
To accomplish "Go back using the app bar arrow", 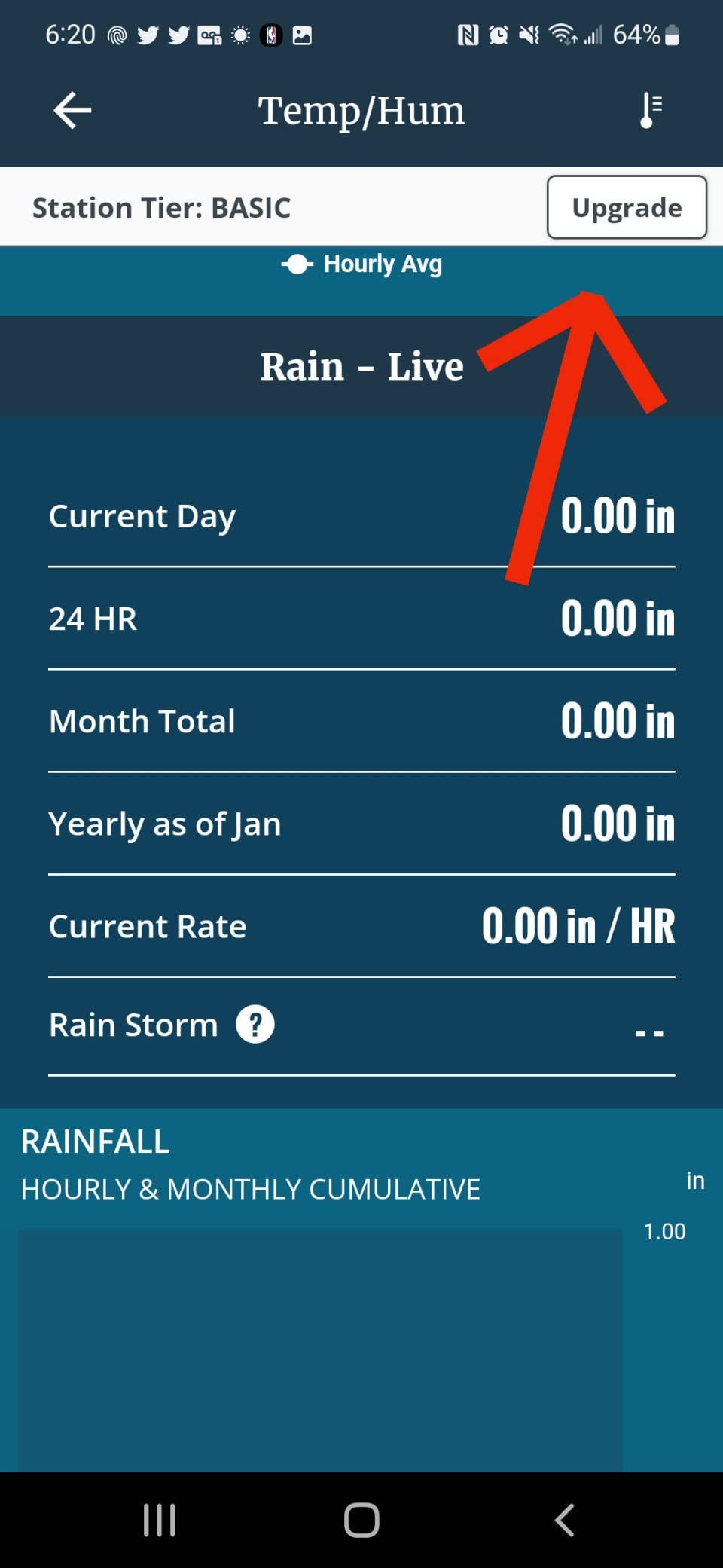I will coord(72,110).
